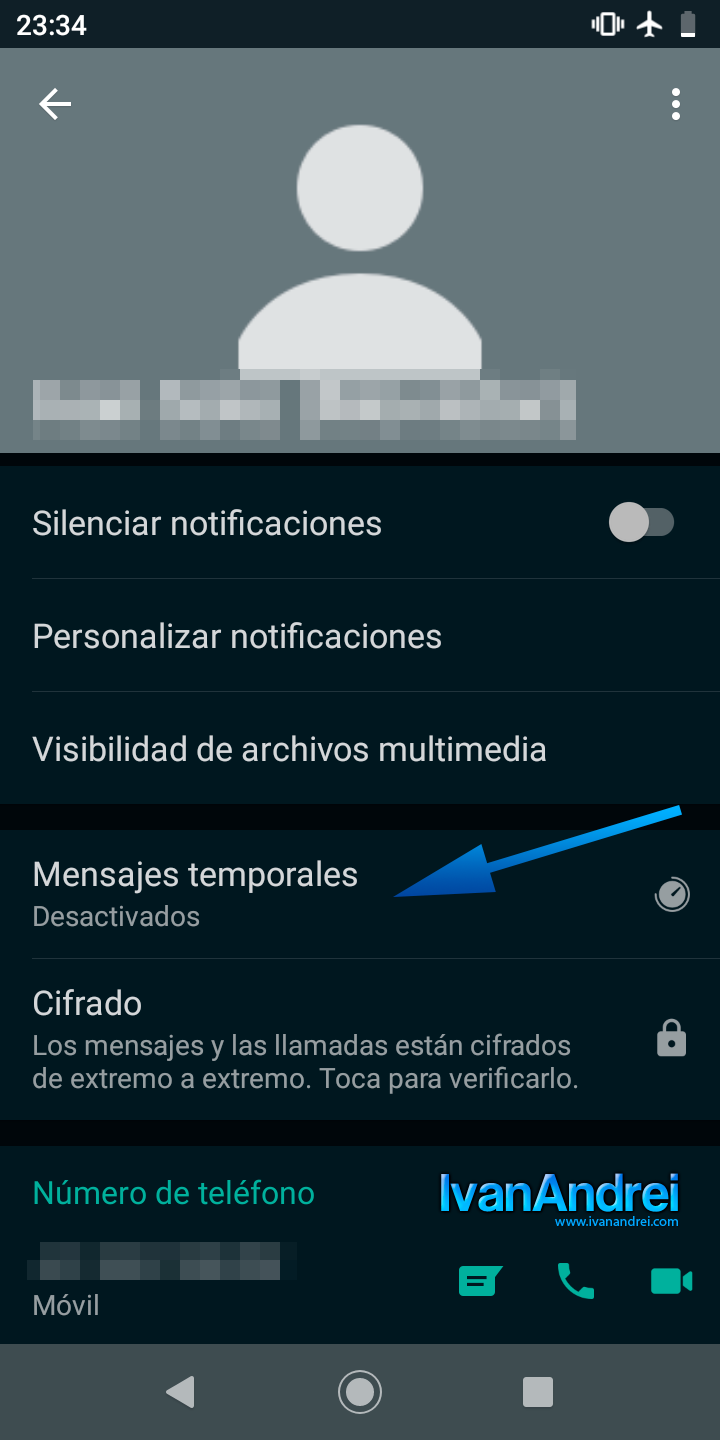The width and height of the screenshot is (720, 1440).
Task: Go back using the top-left arrow
Action: [55, 104]
